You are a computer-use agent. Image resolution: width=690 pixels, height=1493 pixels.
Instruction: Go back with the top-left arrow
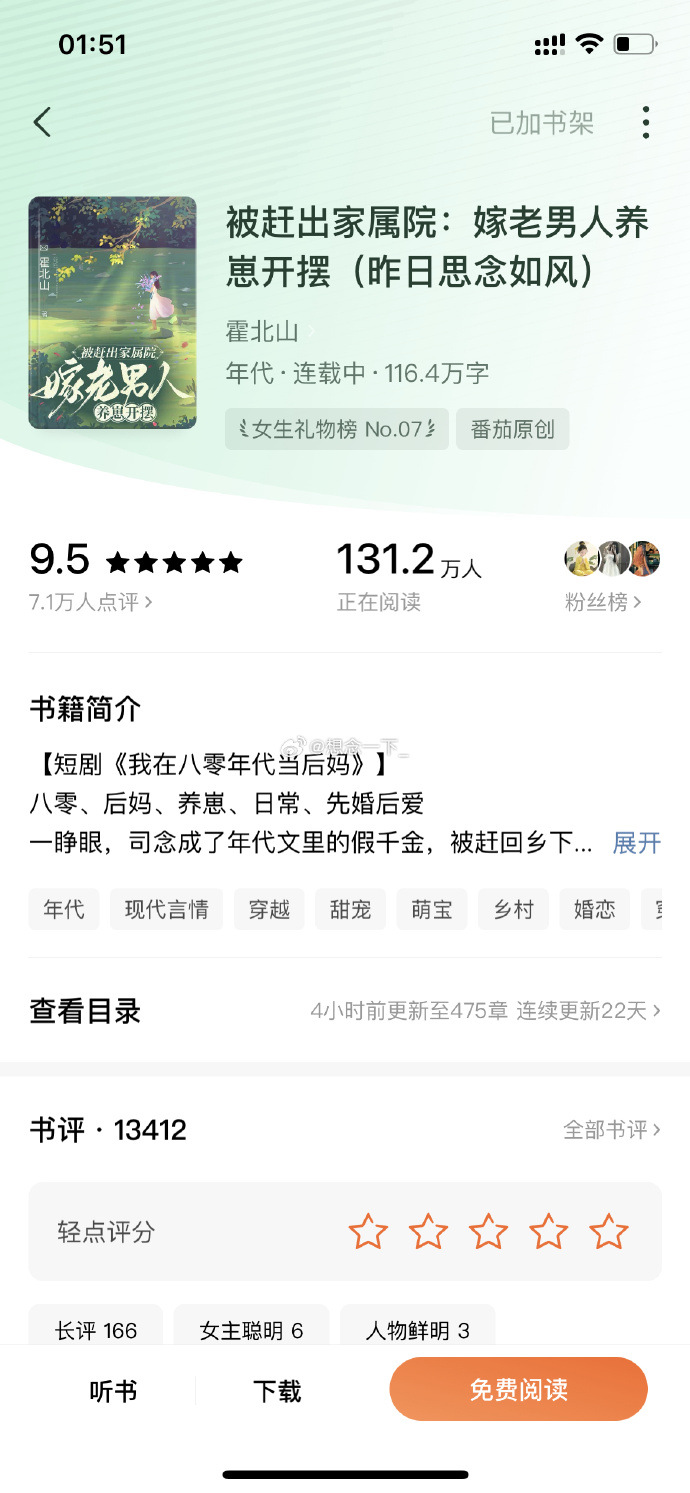click(42, 123)
